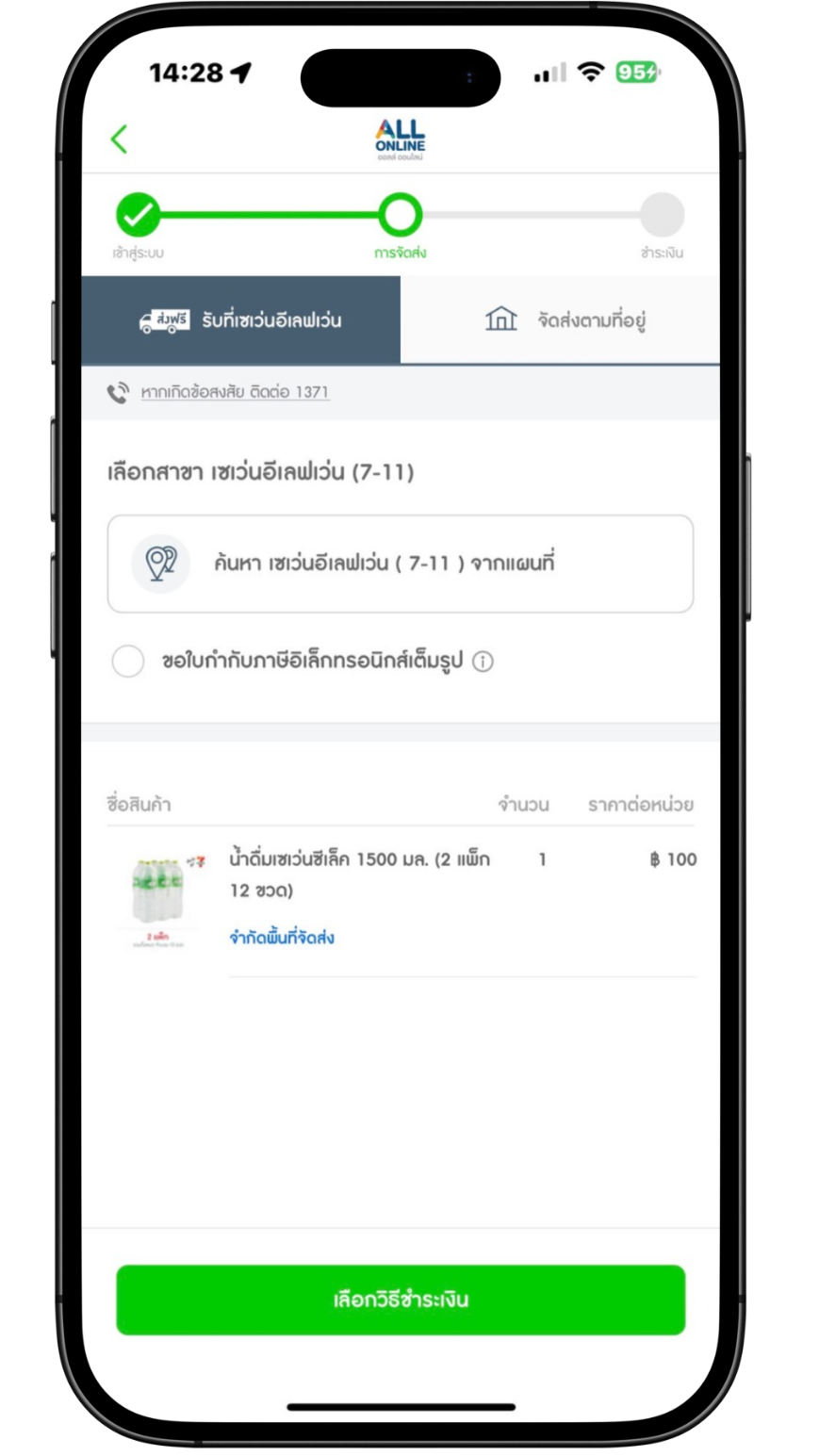Check the full e-tax invoice request option
Screen dimensions: 819x1456
[x=127, y=662]
